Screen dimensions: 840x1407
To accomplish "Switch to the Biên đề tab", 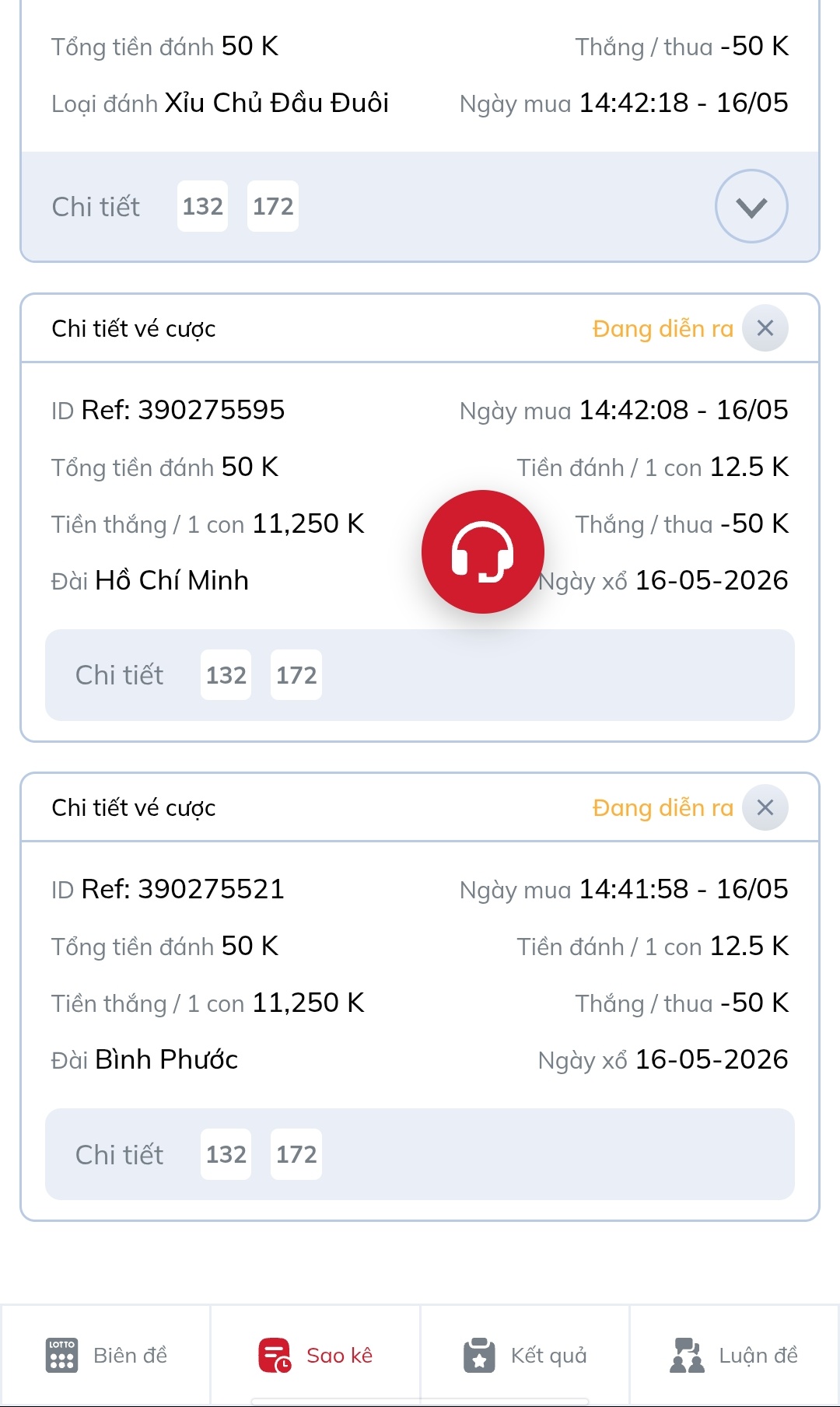I will point(106,1355).
